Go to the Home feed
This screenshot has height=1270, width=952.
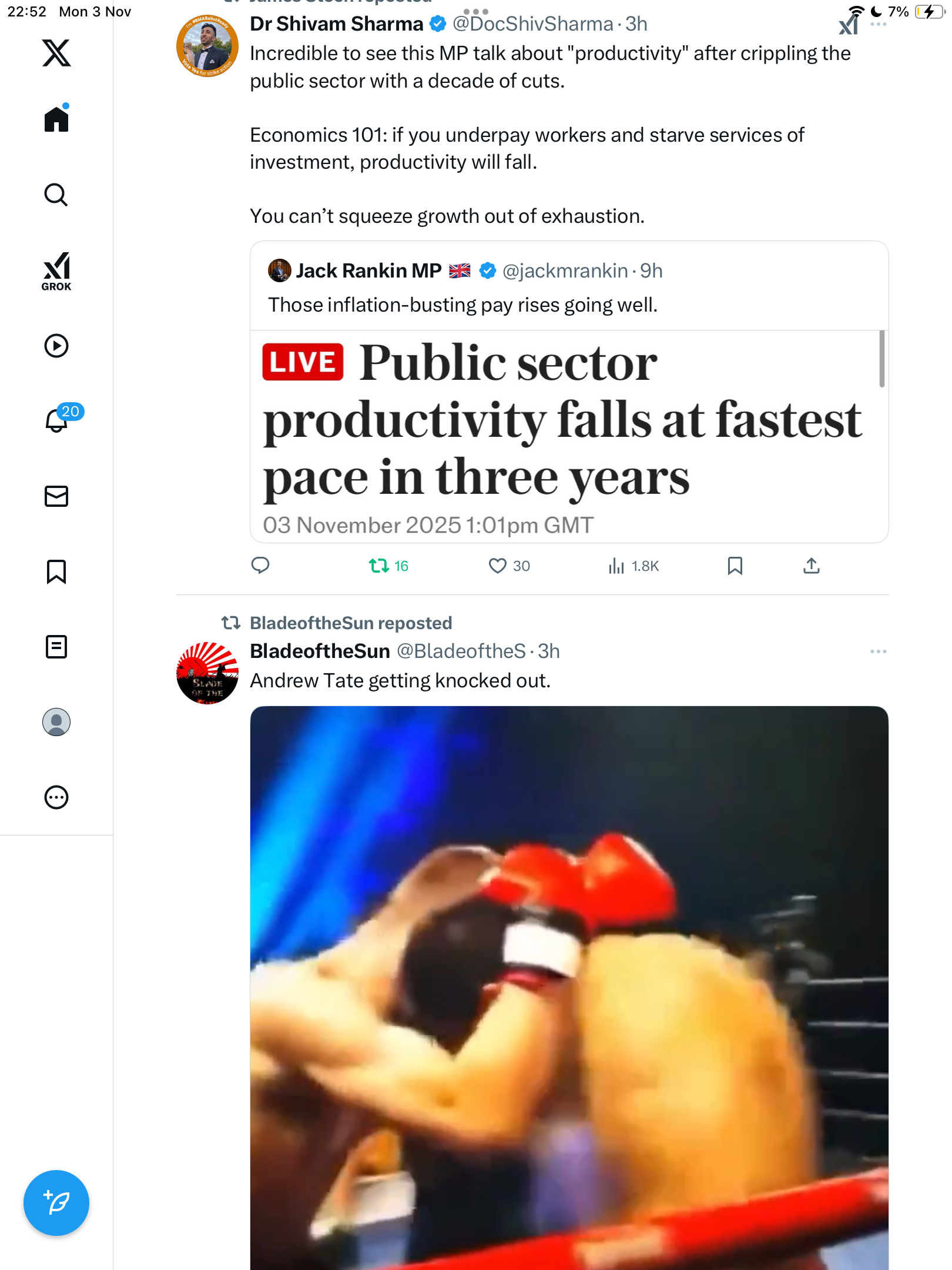pos(56,119)
